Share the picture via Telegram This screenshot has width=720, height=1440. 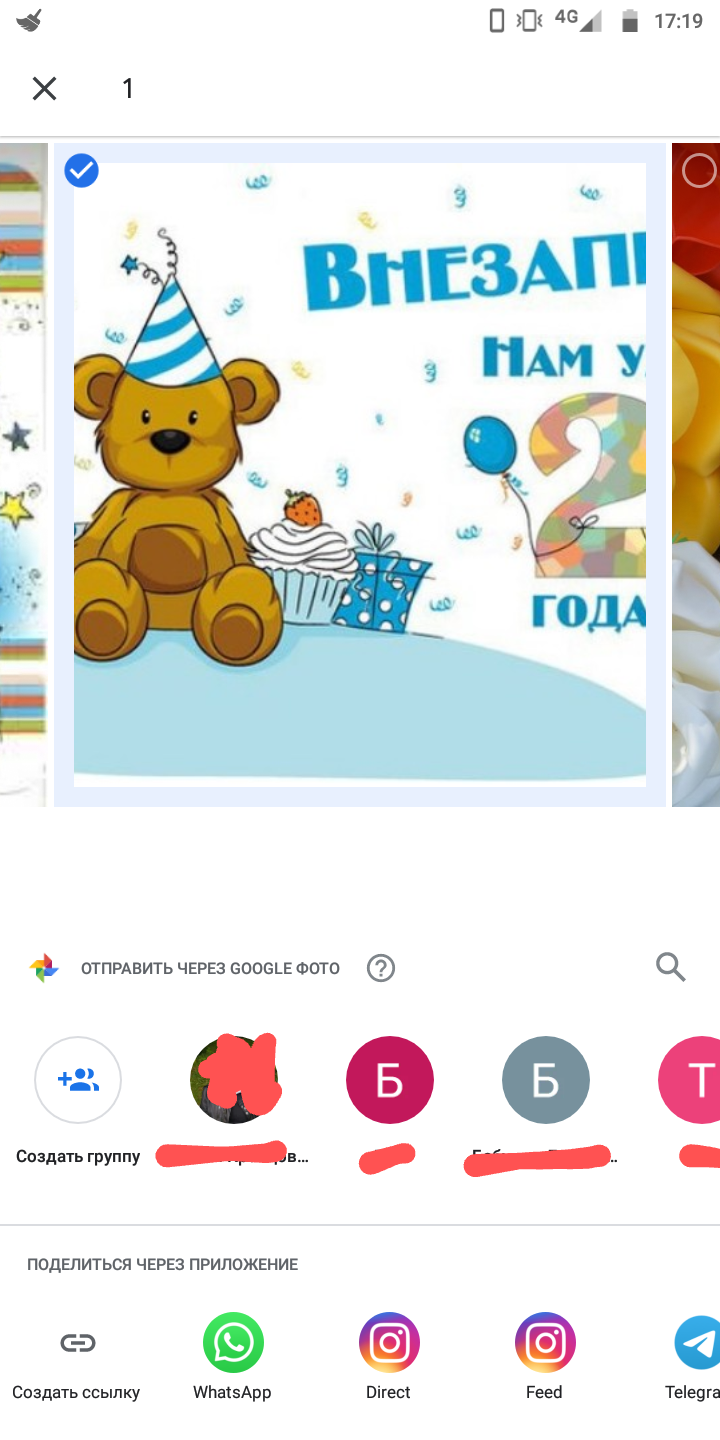click(x=697, y=1343)
